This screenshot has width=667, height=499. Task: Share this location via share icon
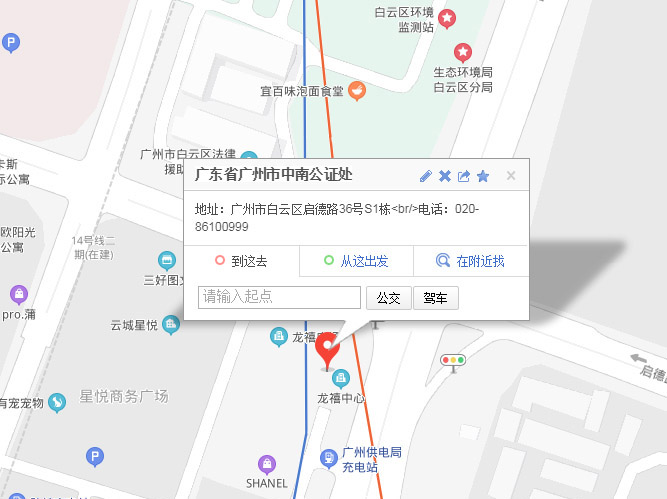click(x=464, y=176)
